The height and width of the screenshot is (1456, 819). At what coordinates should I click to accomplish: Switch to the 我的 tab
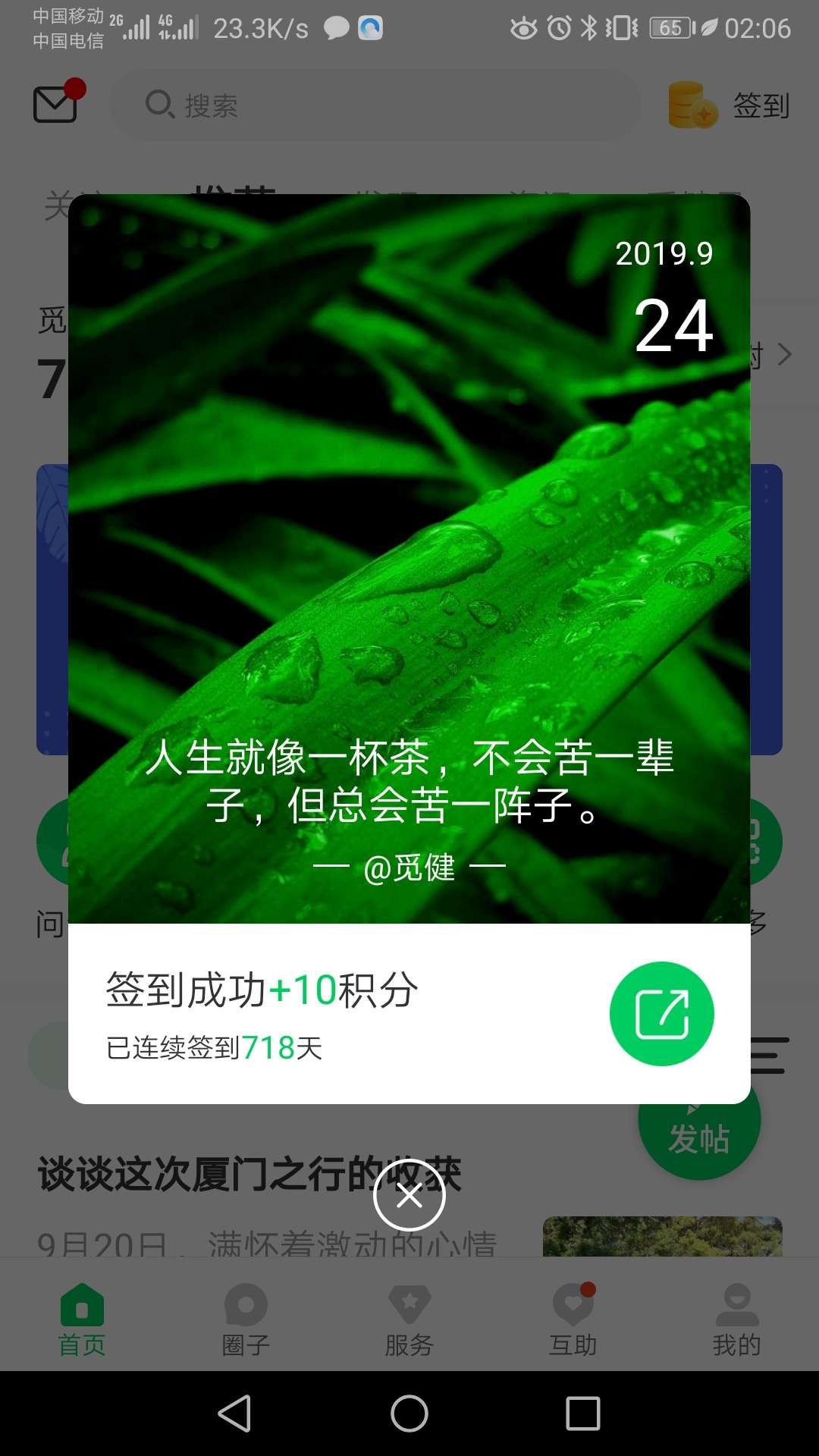(737, 1319)
